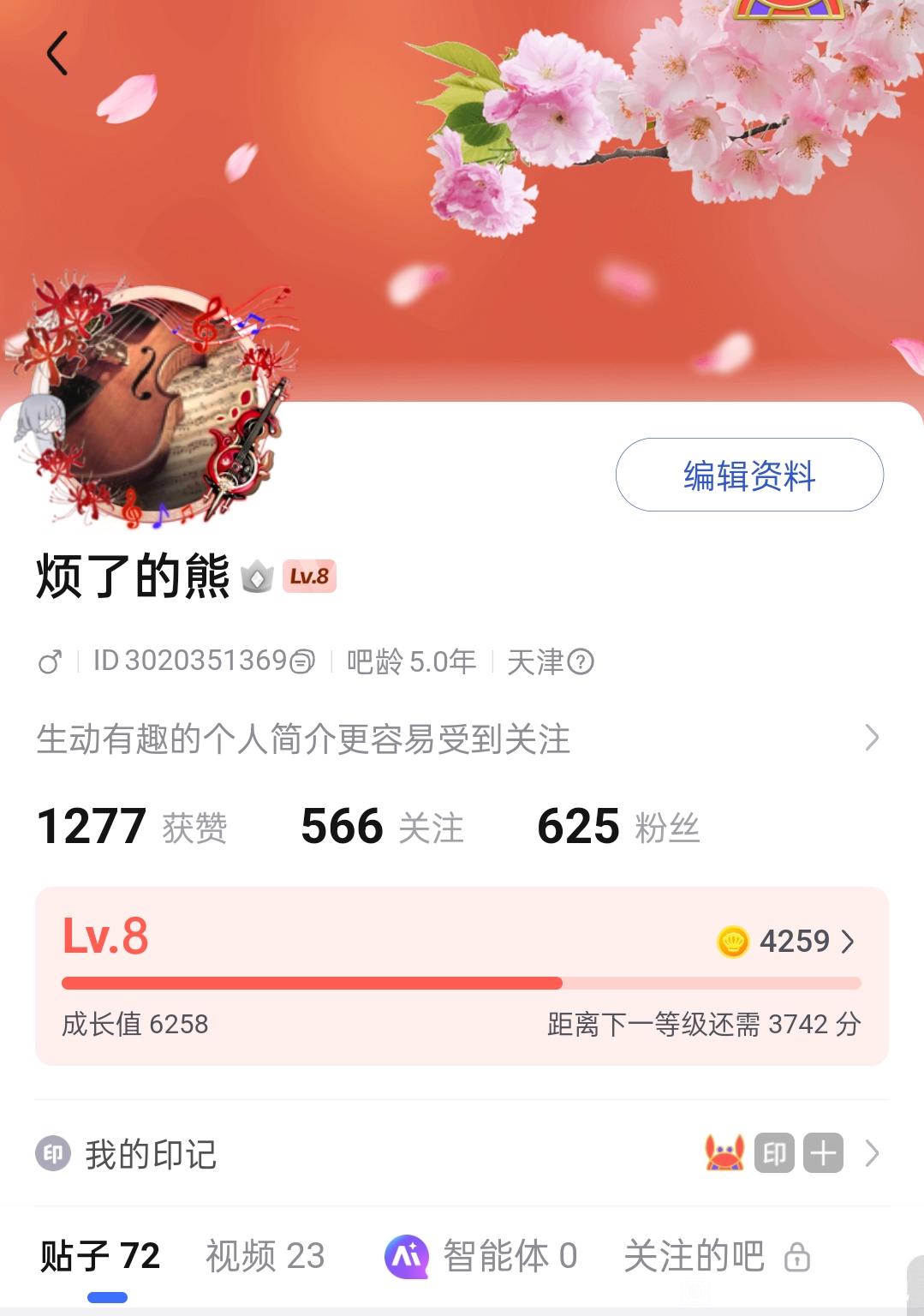Switch to the 视频 23 tab
The image size is (924, 1316).
pyautogui.click(x=265, y=1256)
